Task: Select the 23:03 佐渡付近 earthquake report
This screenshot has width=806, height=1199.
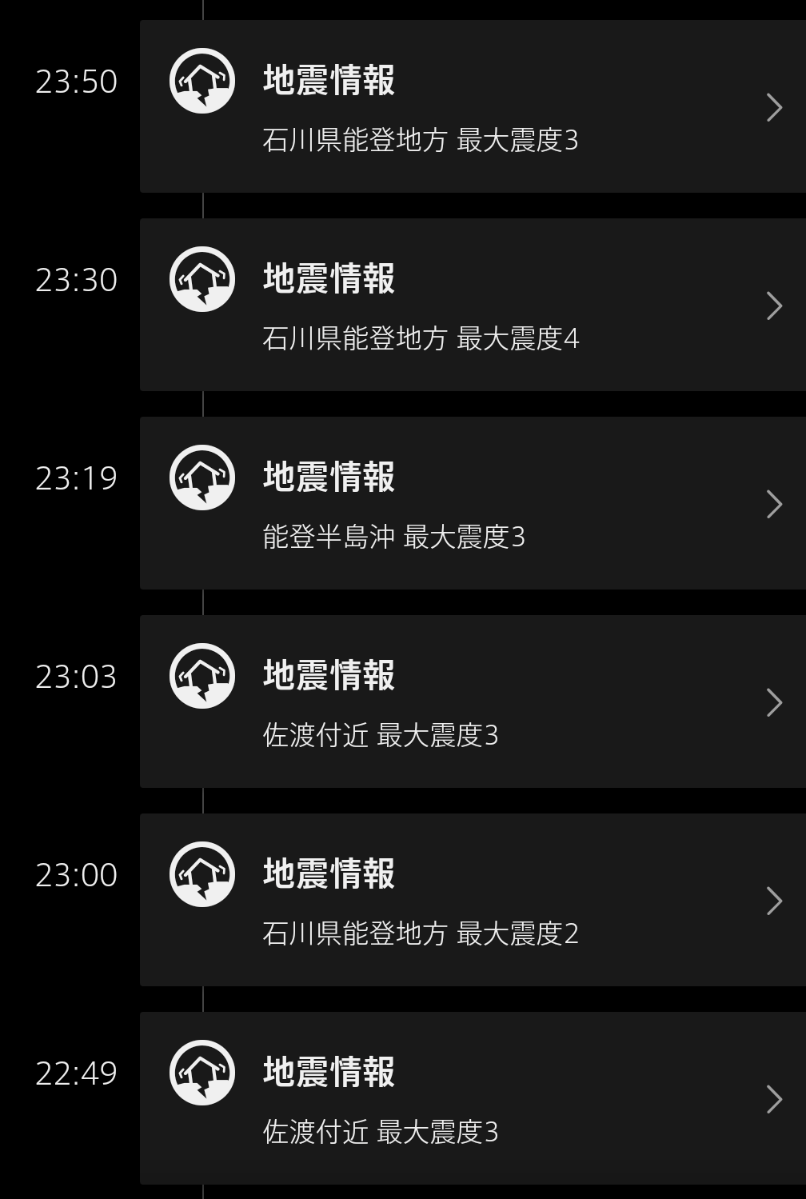Action: (472, 701)
